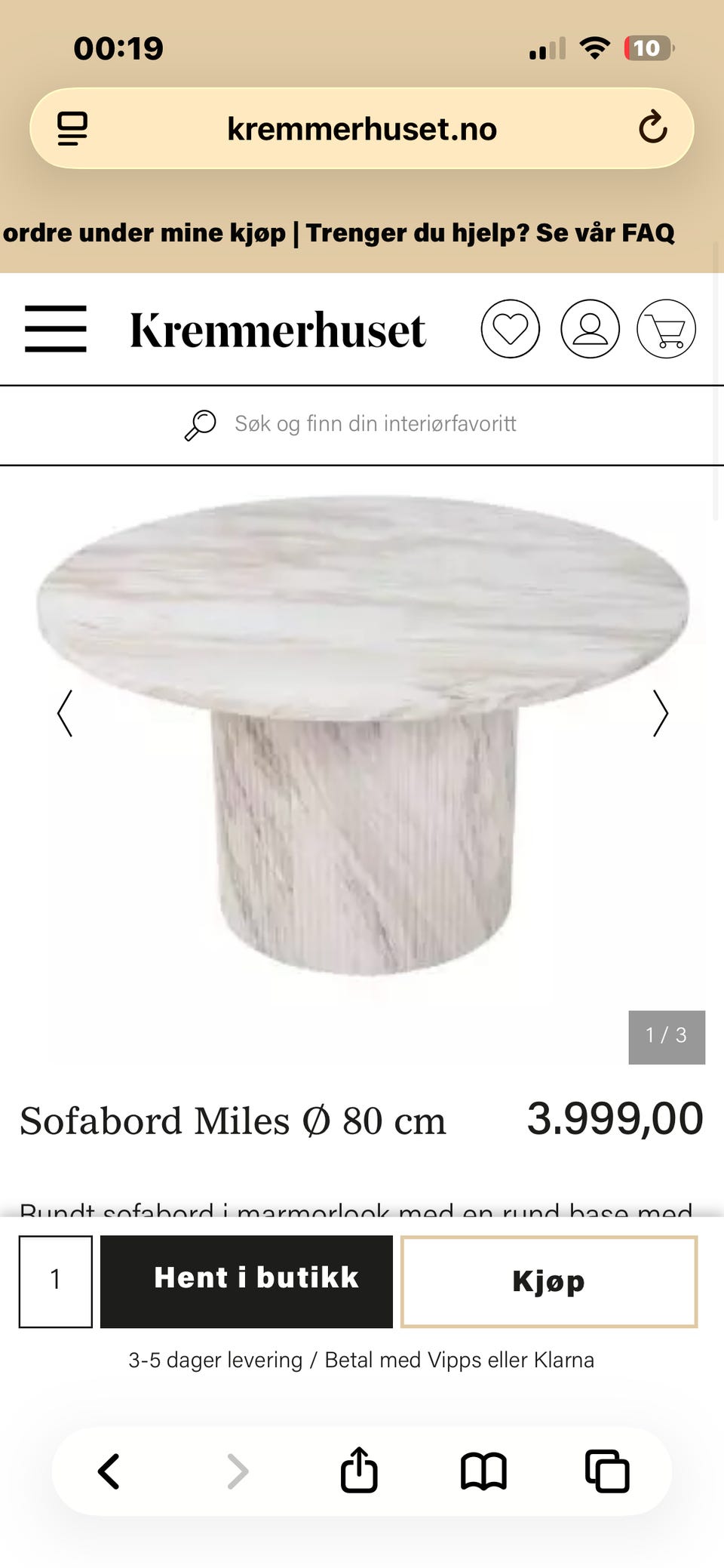
Task: Choose Hent i butikk pickup
Action: click(x=247, y=1281)
